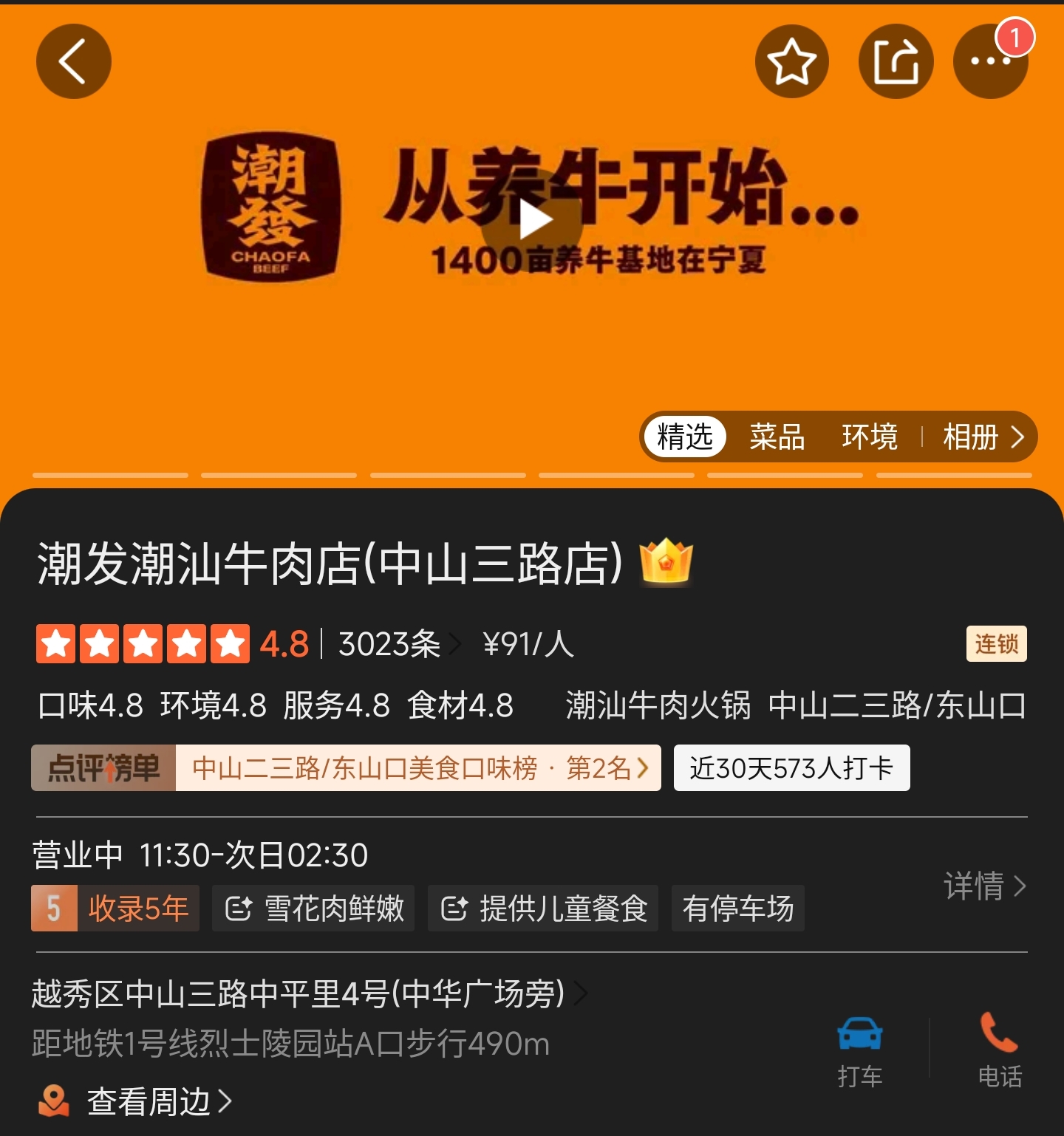Viewport: 1064px width, 1136px height.
Task: Play the restaurant's promotional video
Action: [532, 219]
